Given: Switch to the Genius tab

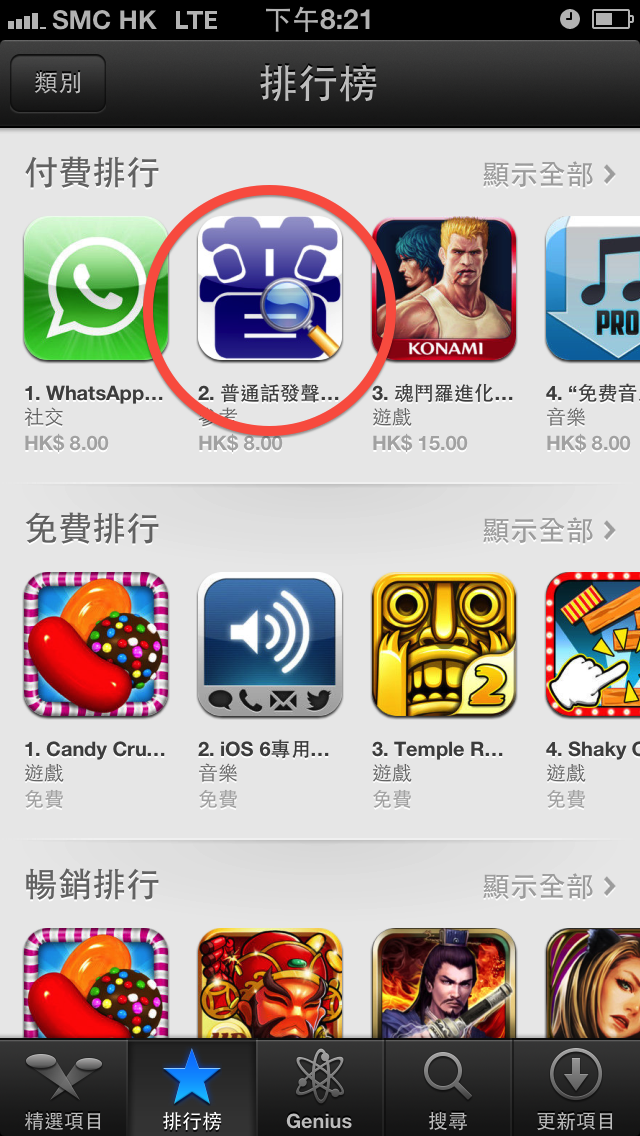Looking at the screenshot, I should tap(320, 1088).
